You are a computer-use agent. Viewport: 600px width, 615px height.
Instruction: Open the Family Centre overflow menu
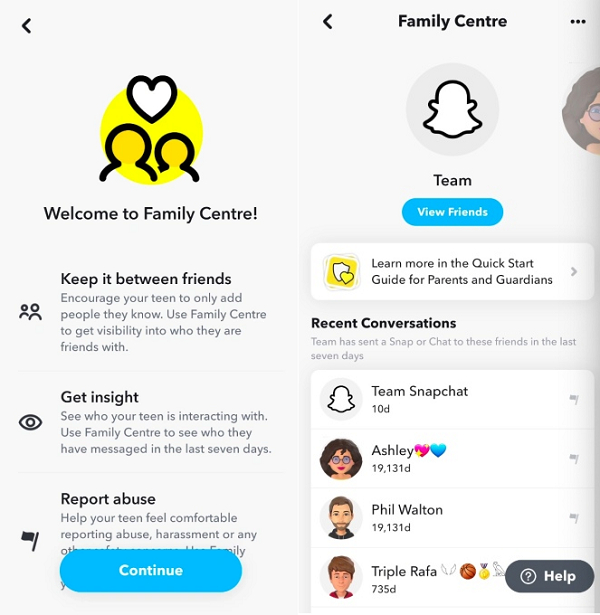pyautogui.click(x=577, y=21)
